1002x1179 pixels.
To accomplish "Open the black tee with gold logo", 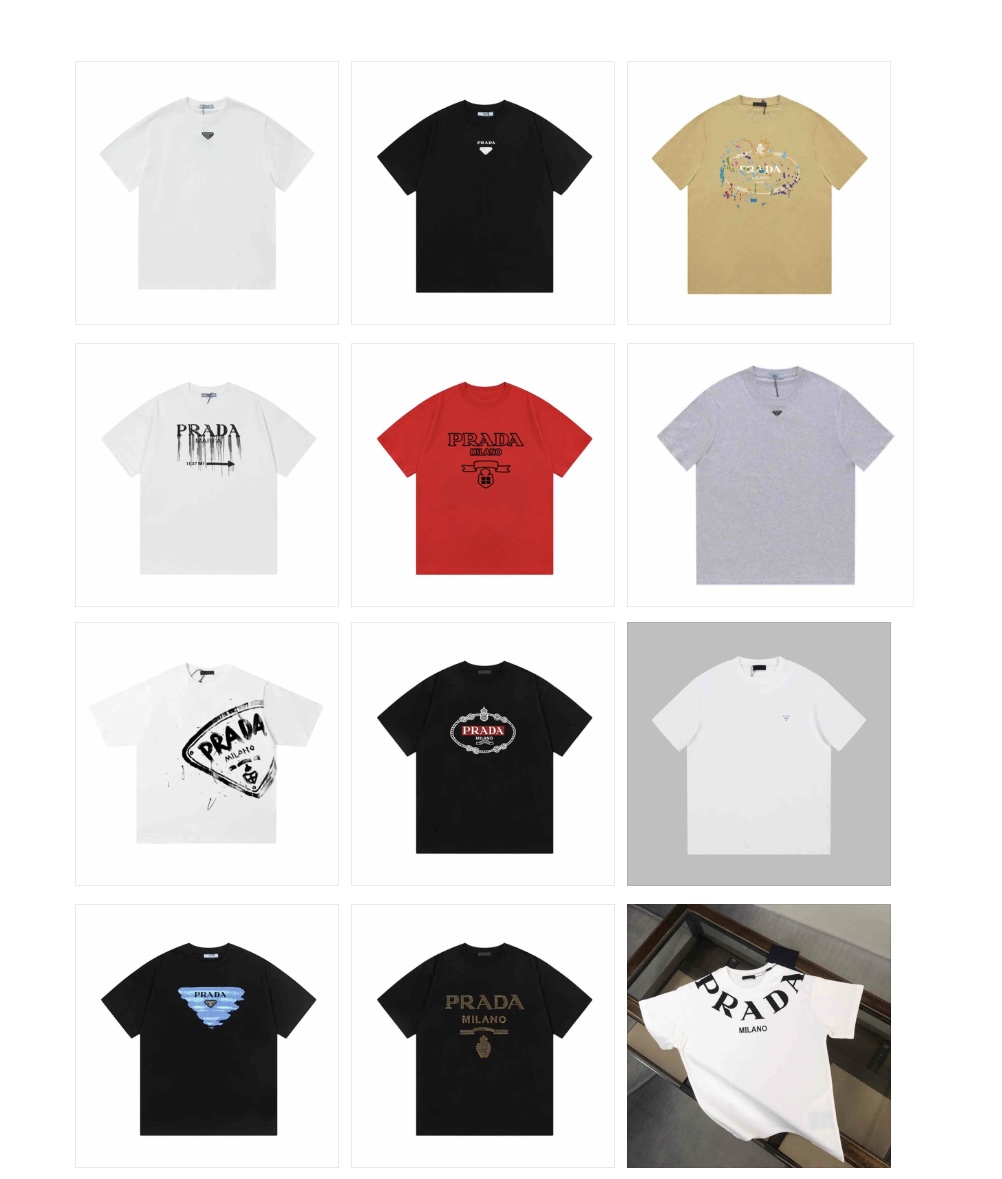I will [x=482, y=1036].
